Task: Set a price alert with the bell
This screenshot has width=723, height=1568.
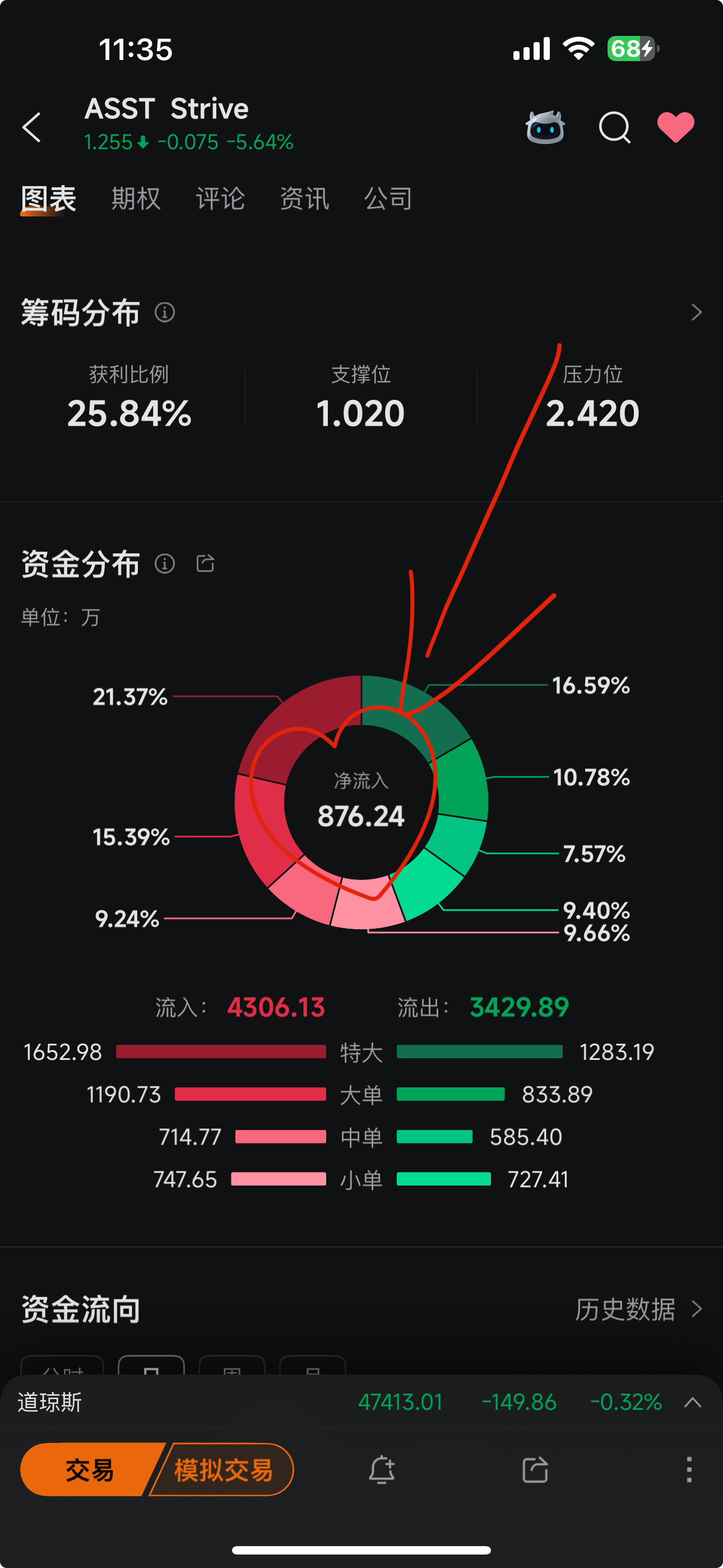Action: coord(382,1470)
